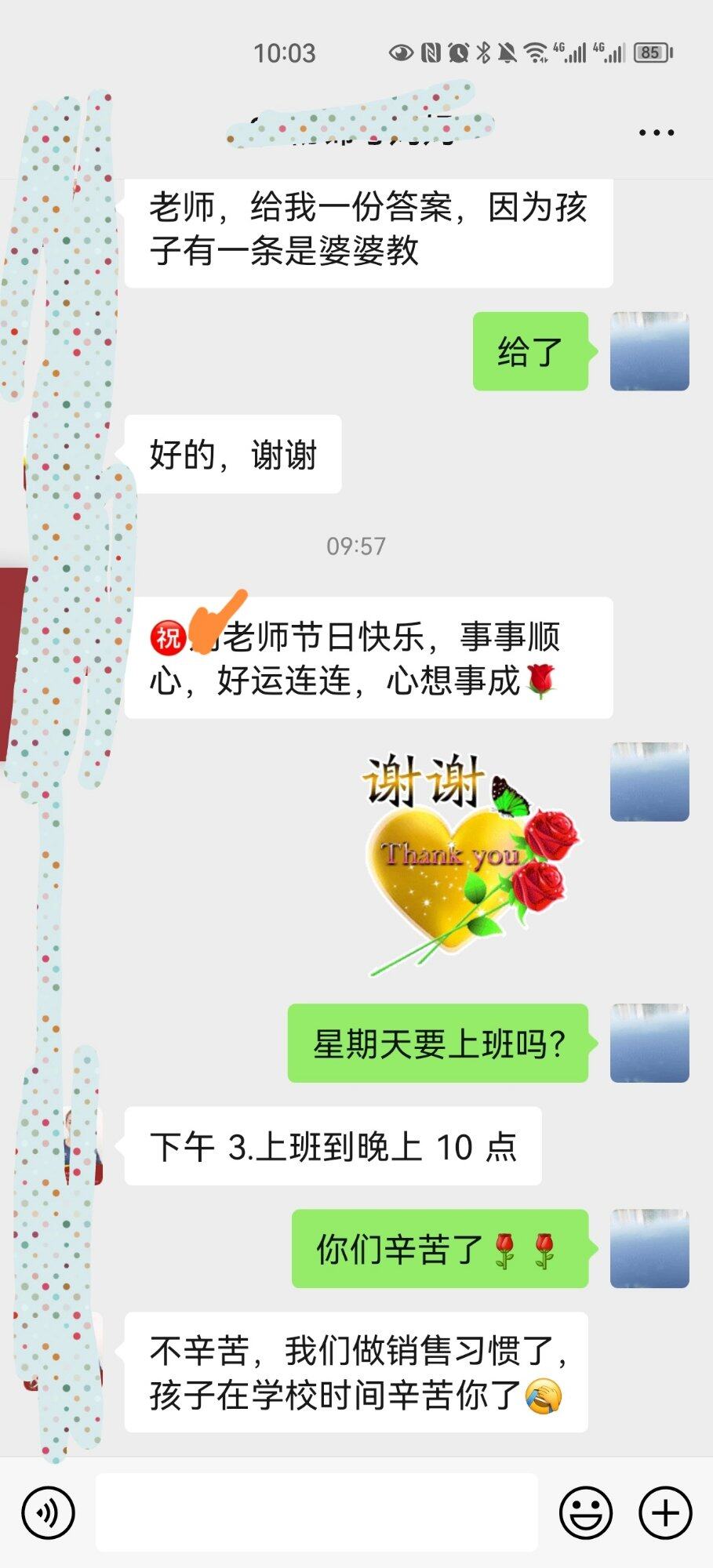Open the plus attachments menu

coord(665,1512)
